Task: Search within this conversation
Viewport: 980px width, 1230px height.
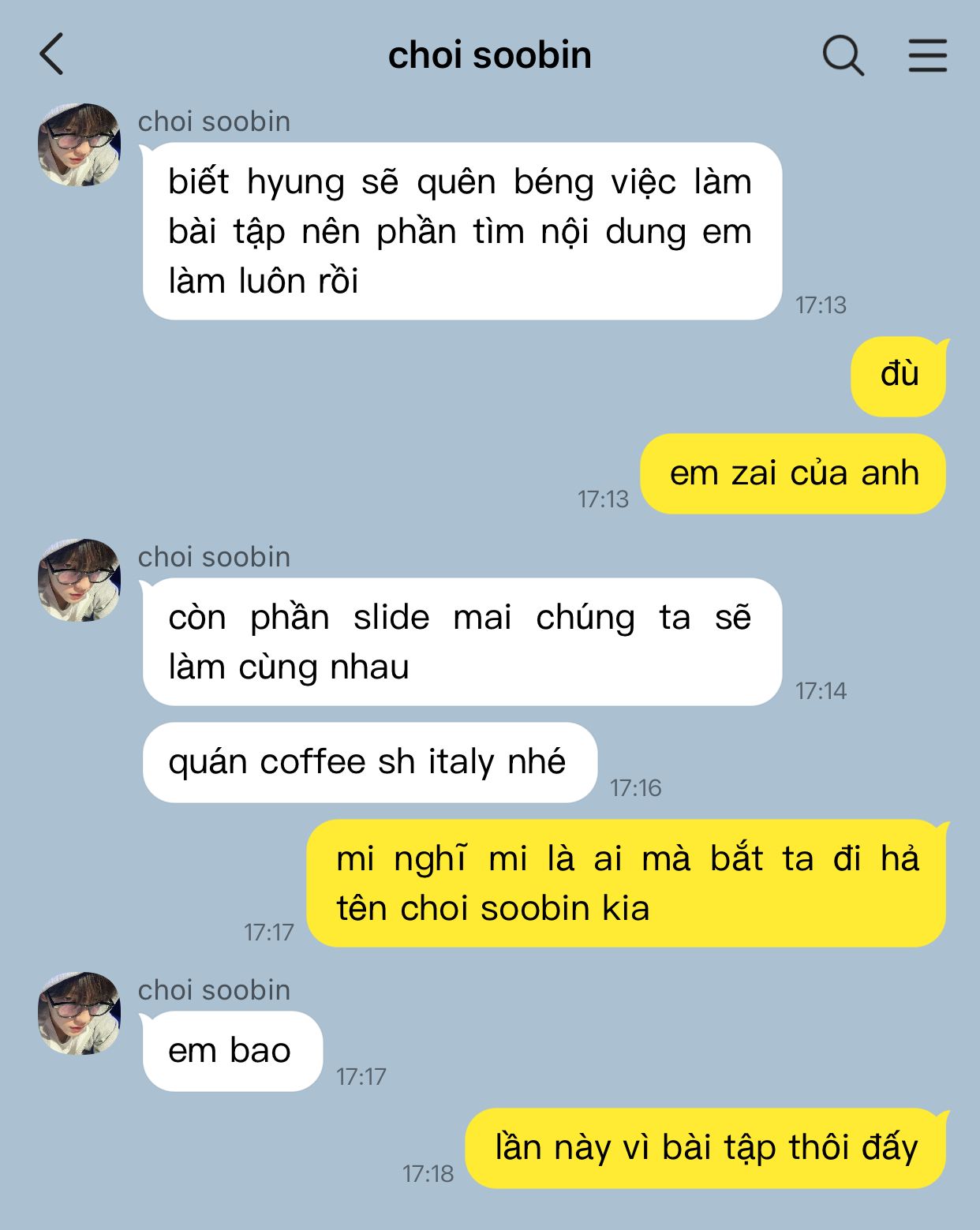Action: 843,56
